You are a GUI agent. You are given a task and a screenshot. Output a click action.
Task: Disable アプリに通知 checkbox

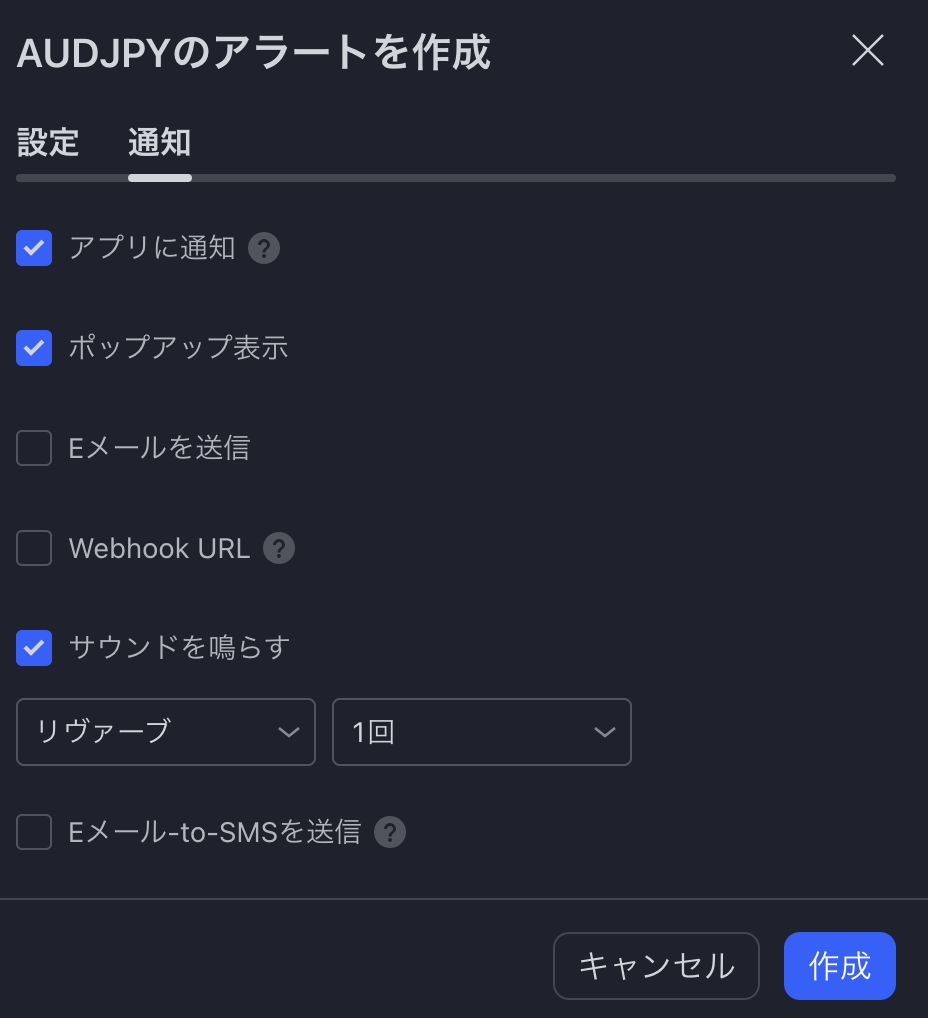pyautogui.click(x=33, y=247)
